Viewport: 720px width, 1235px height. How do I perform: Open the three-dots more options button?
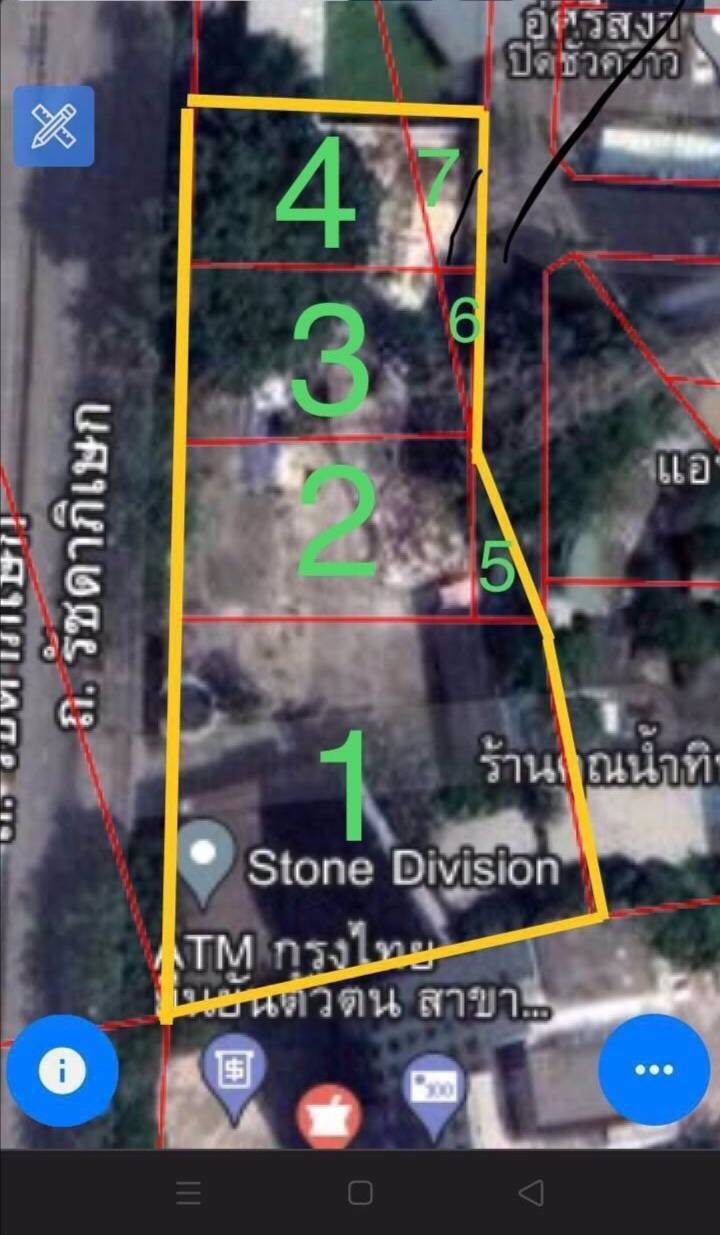point(654,1070)
